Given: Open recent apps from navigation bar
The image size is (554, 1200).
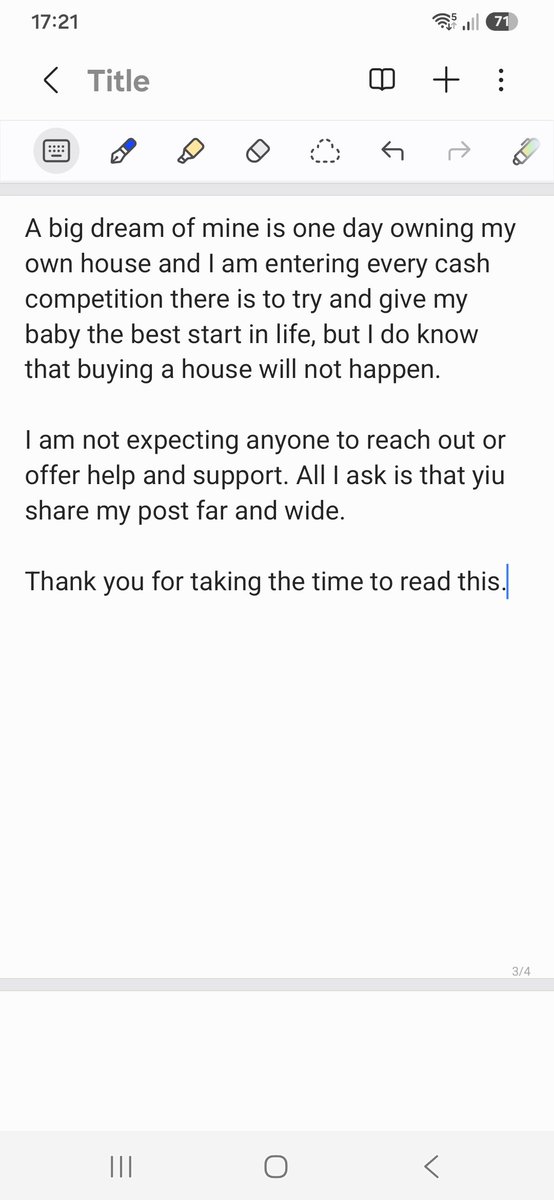Looking at the screenshot, I should click(121, 1166).
